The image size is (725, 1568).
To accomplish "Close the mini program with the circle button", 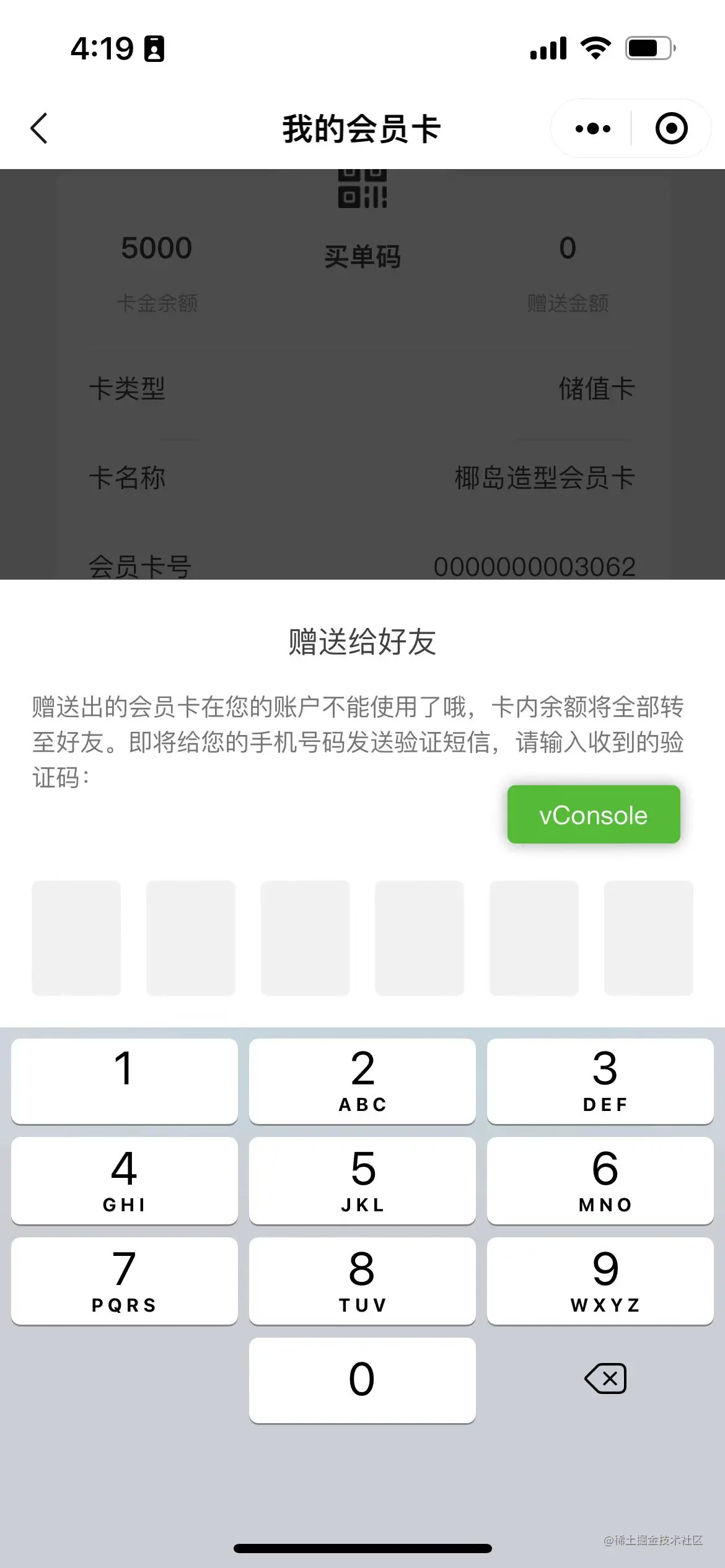I will (671, 129).
